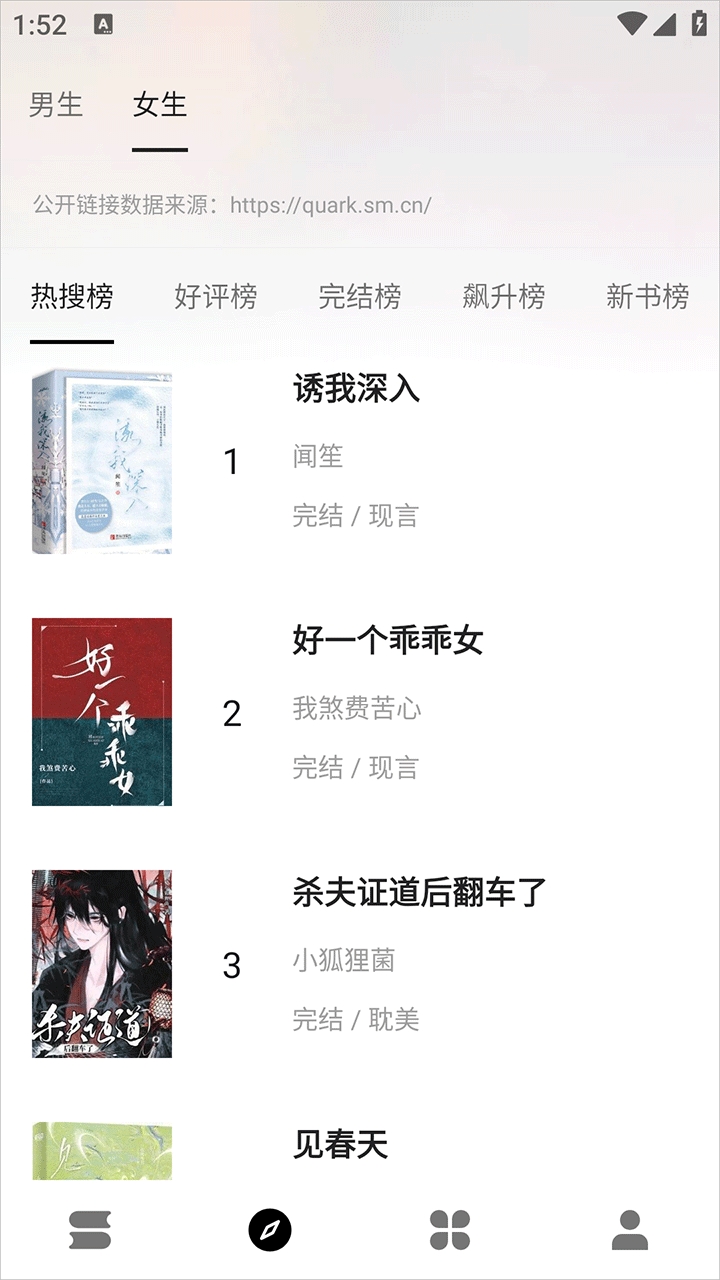Open the four-leaf categories tab
This screenshot has width=720, height=1280.
[450, 1230]
